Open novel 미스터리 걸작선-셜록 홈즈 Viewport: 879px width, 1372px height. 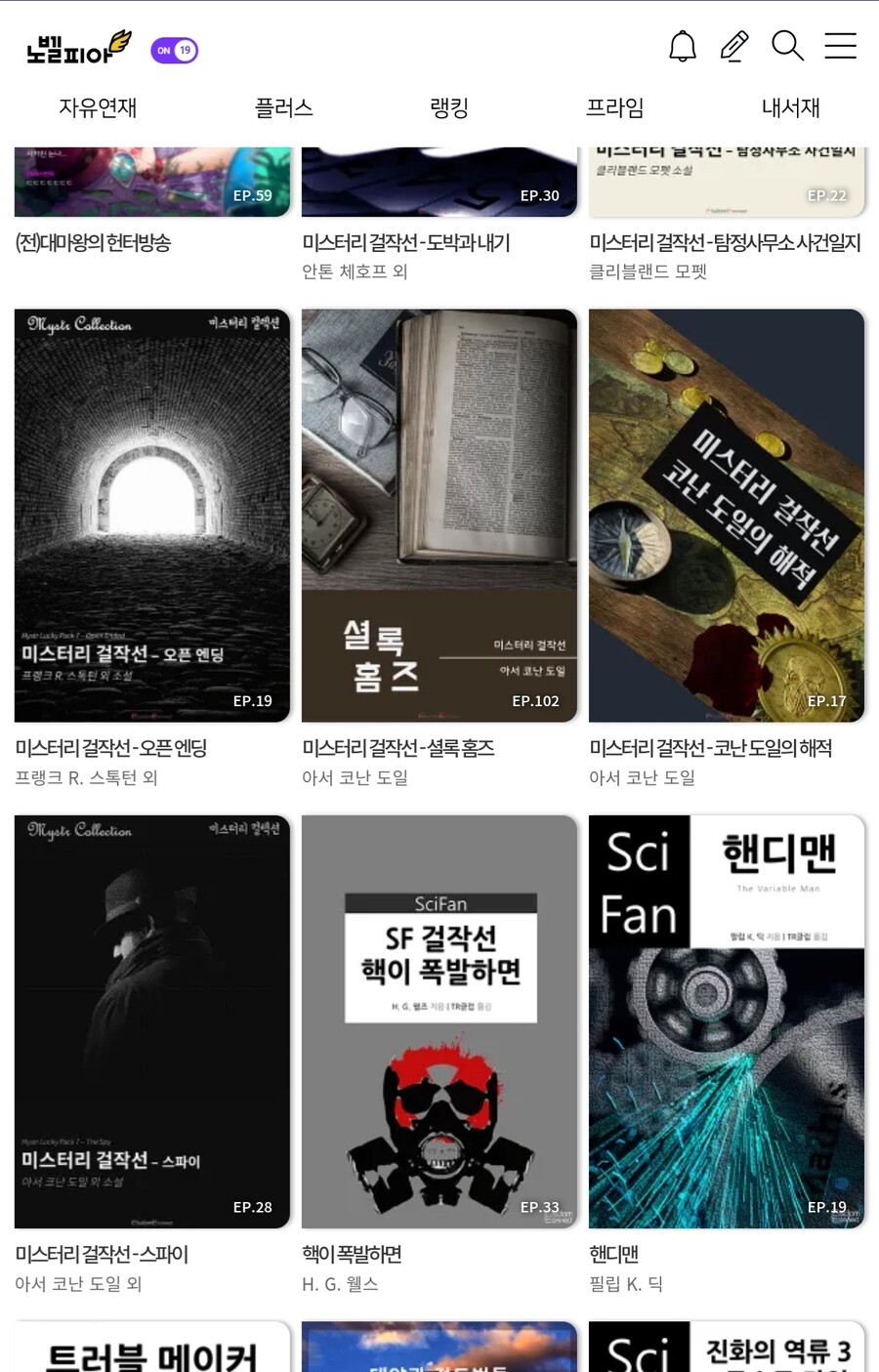pos(439,516)
